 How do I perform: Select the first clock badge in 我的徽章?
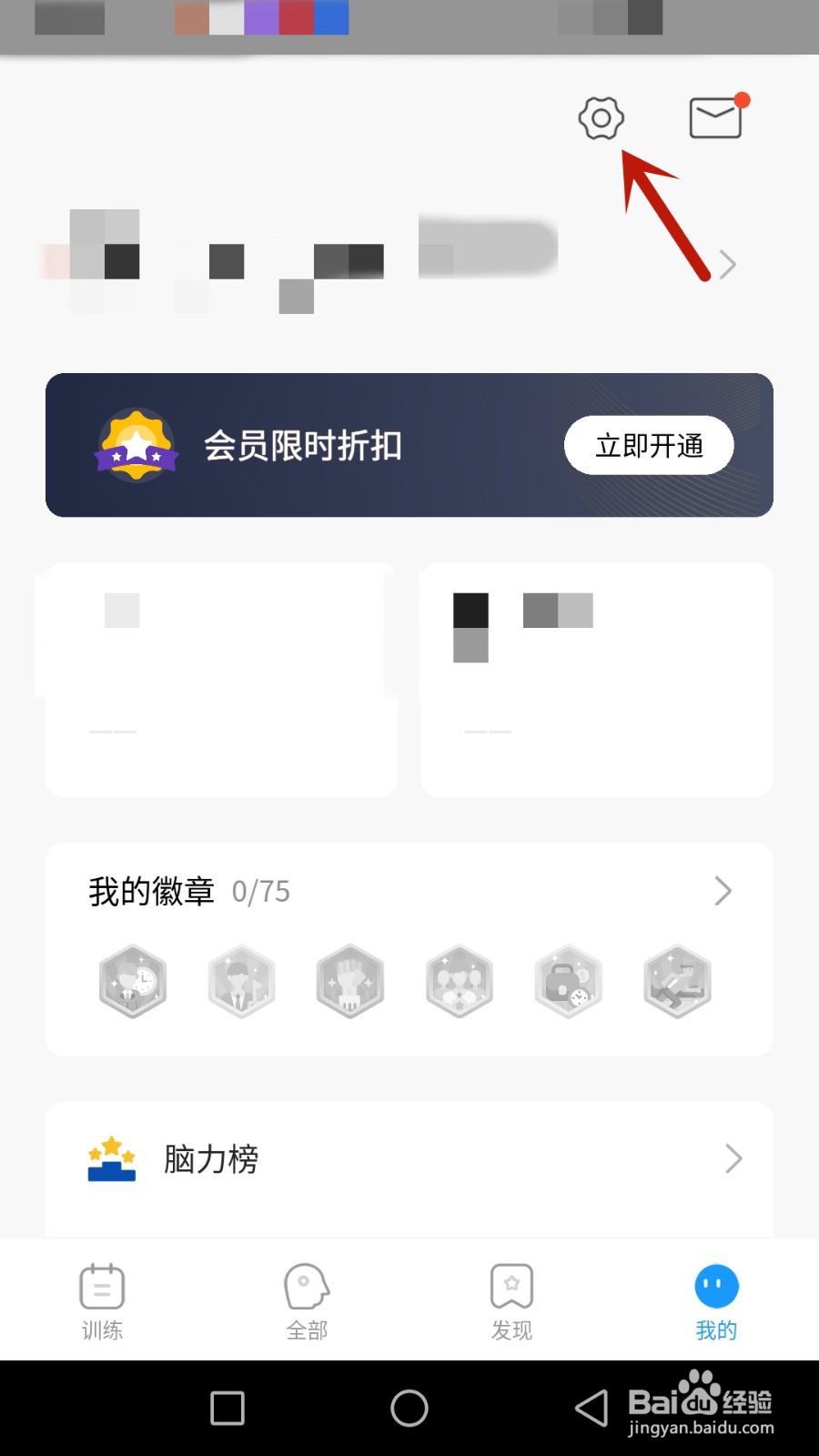(x=132, y=981)
